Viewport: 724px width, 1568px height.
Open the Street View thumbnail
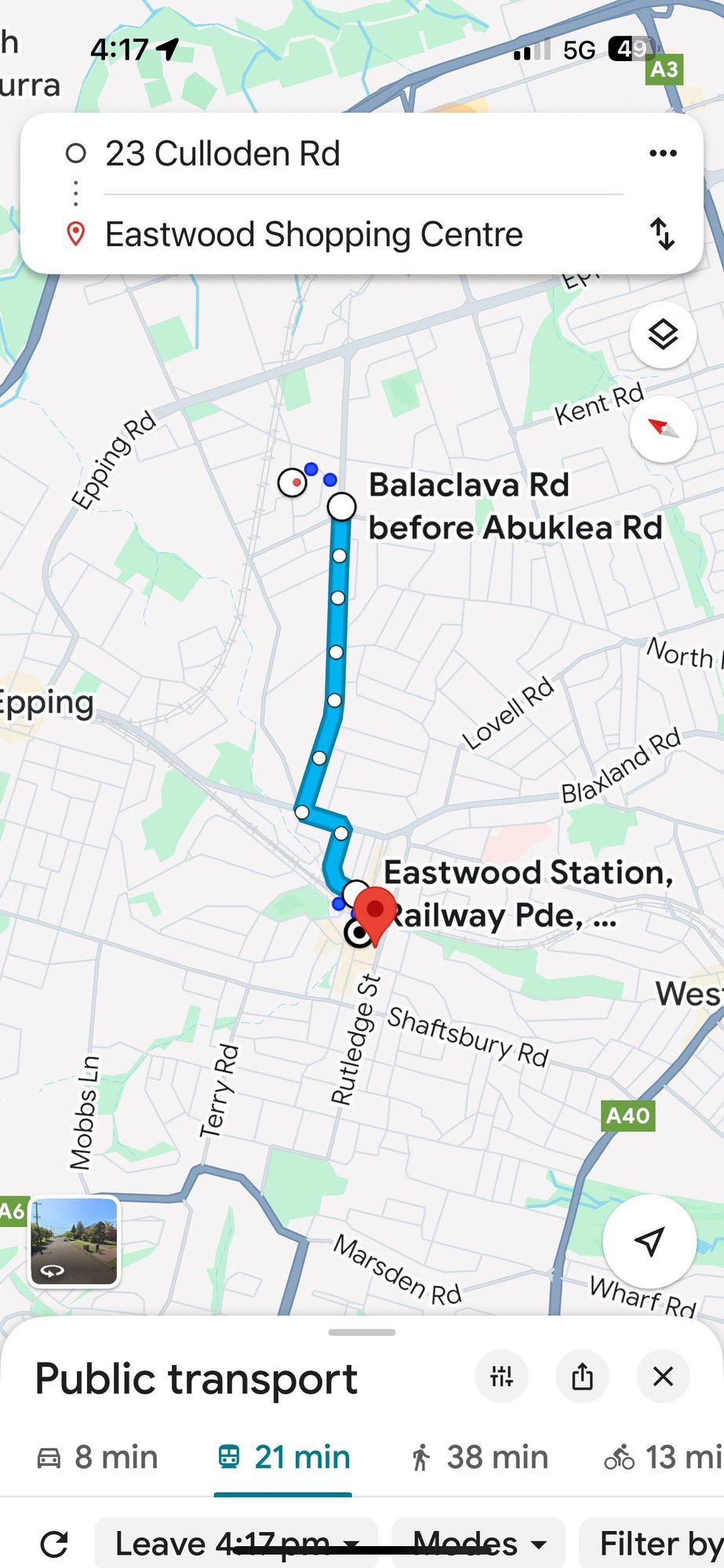tap(75, 1241)
